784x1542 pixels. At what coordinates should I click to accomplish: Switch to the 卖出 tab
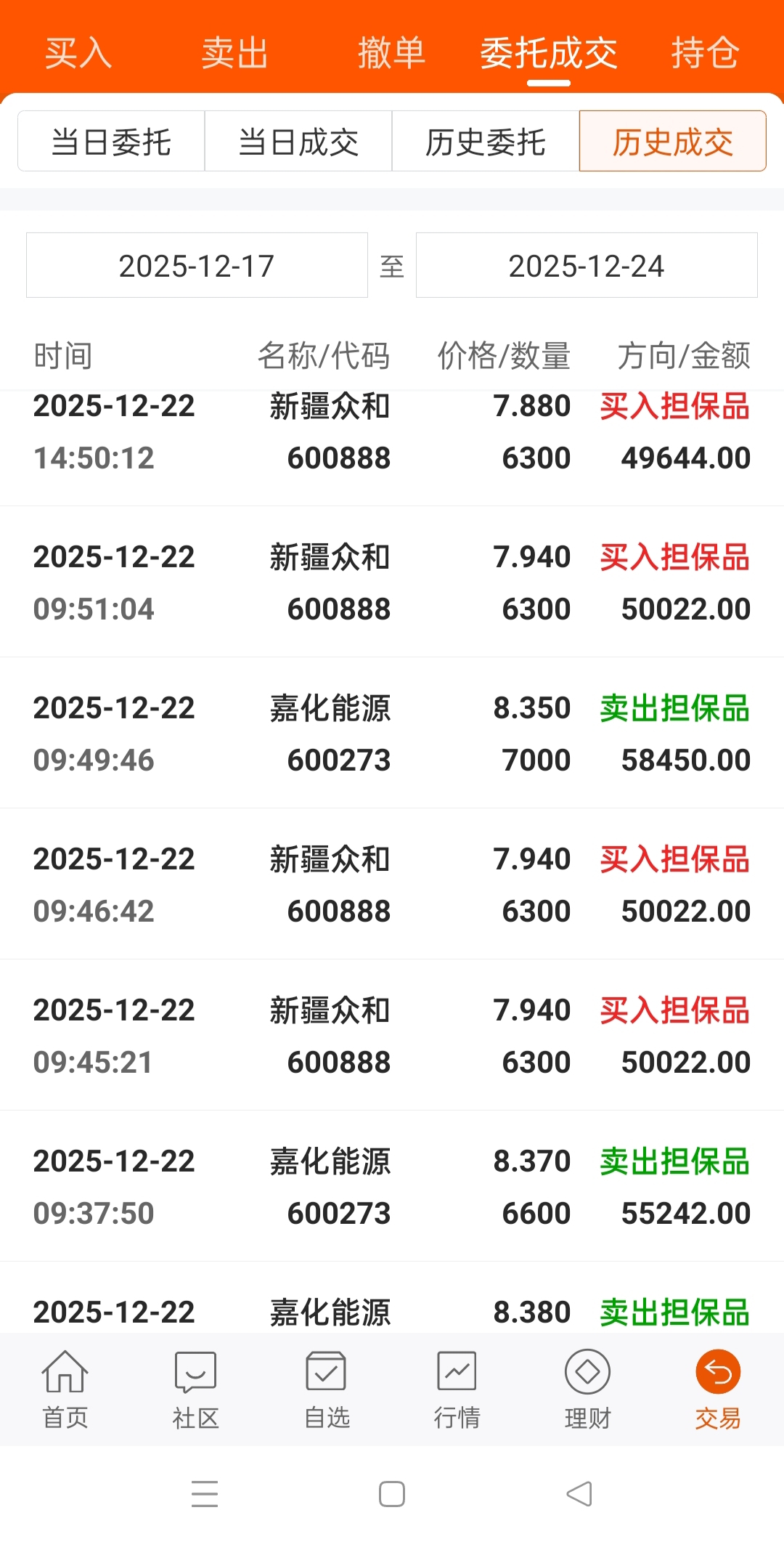(234, 53)
